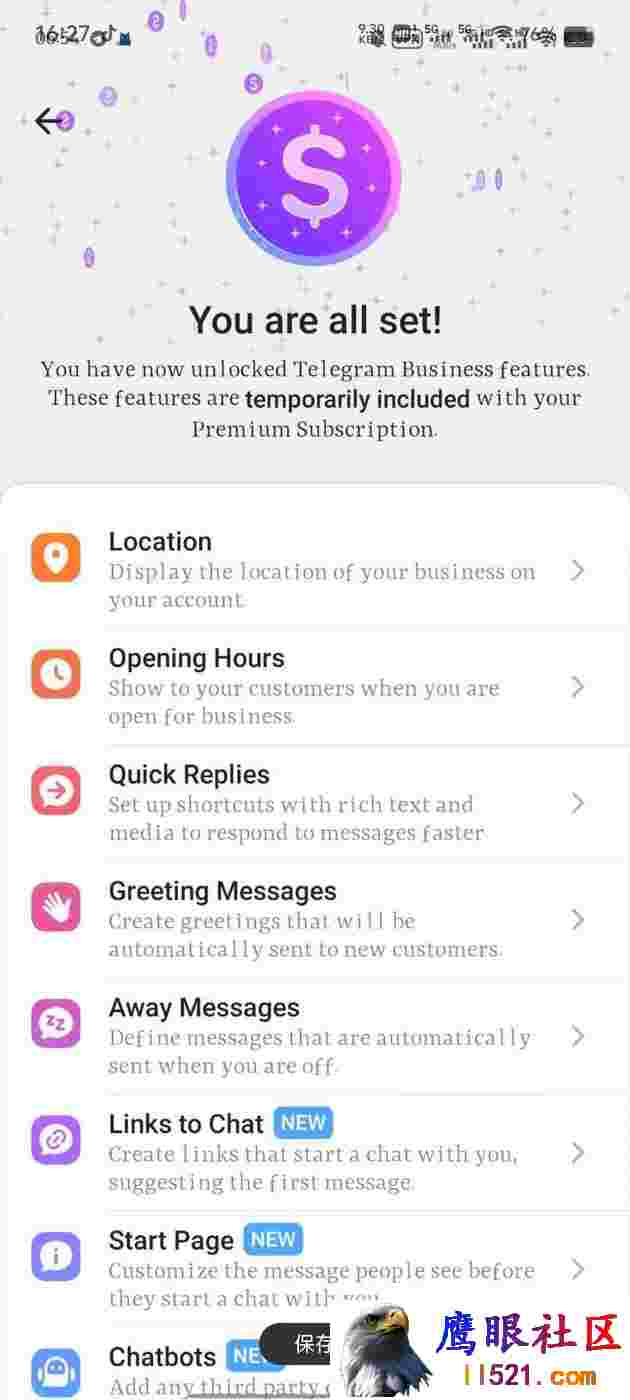Open the Chatbots row
The width and height of the screenshot is (630, 1400).
click(x=315, y=1364)
